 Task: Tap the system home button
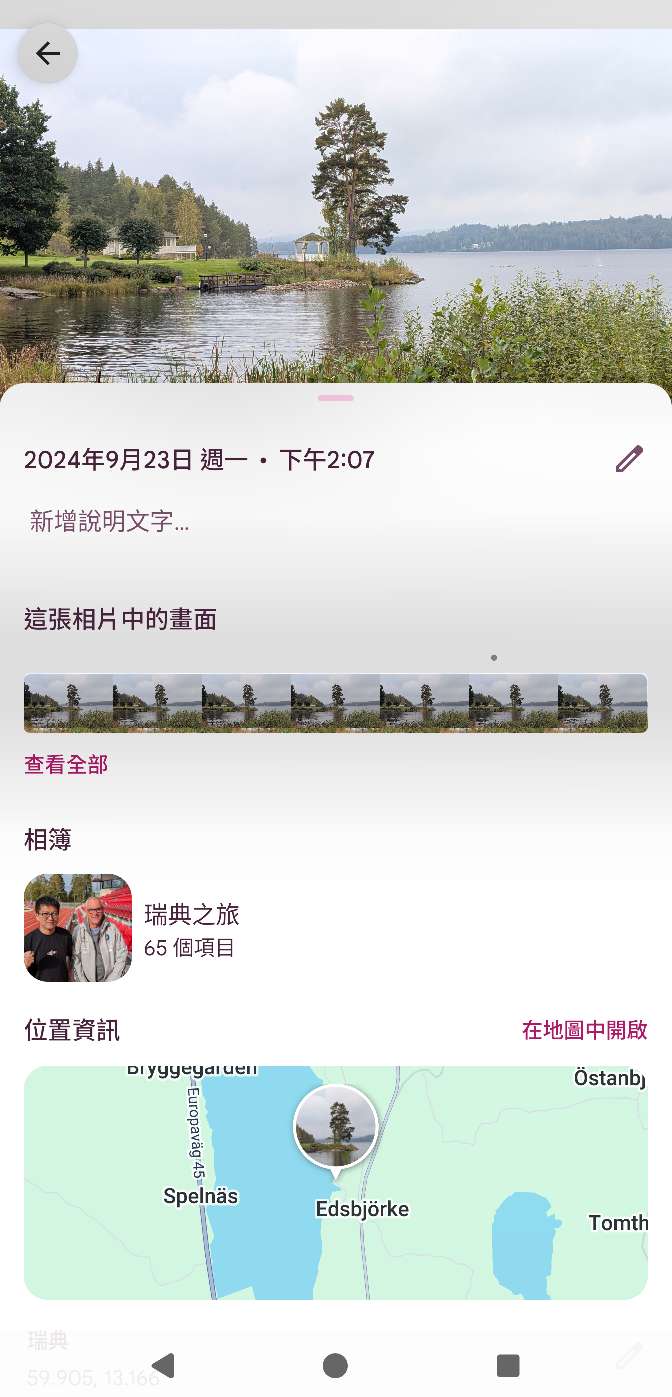click(336, 1365)
